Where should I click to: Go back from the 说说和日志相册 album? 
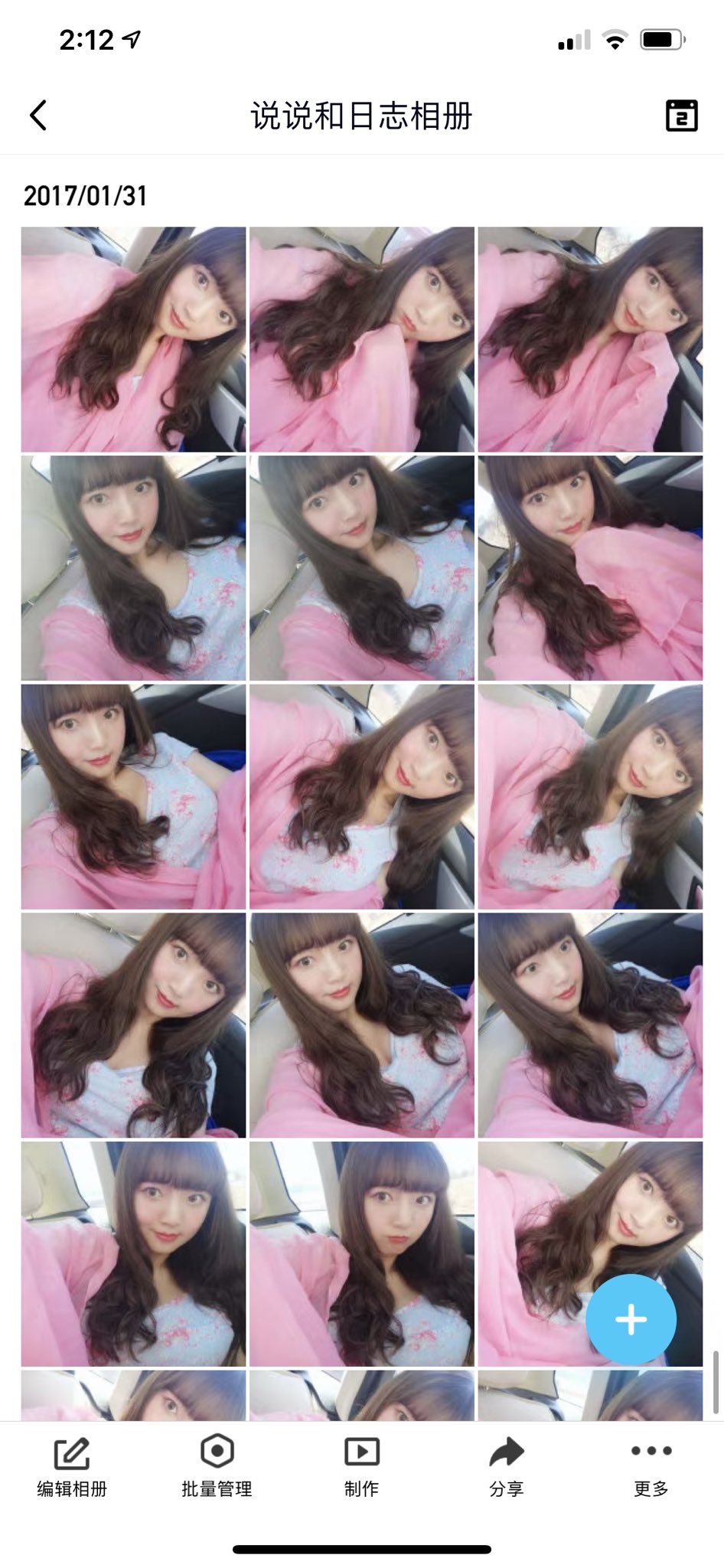[x=38, y=116]
